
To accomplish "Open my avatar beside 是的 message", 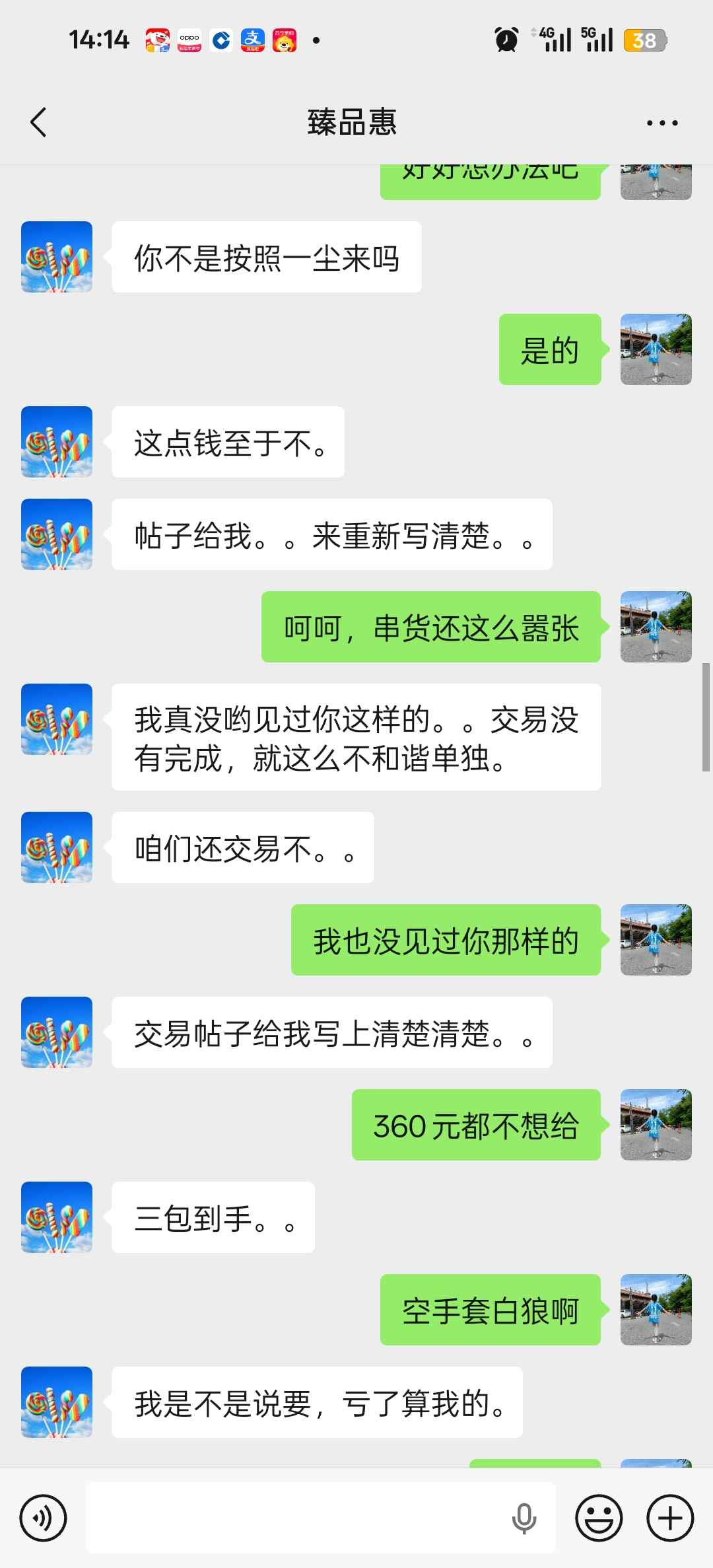I will [656, 349].
